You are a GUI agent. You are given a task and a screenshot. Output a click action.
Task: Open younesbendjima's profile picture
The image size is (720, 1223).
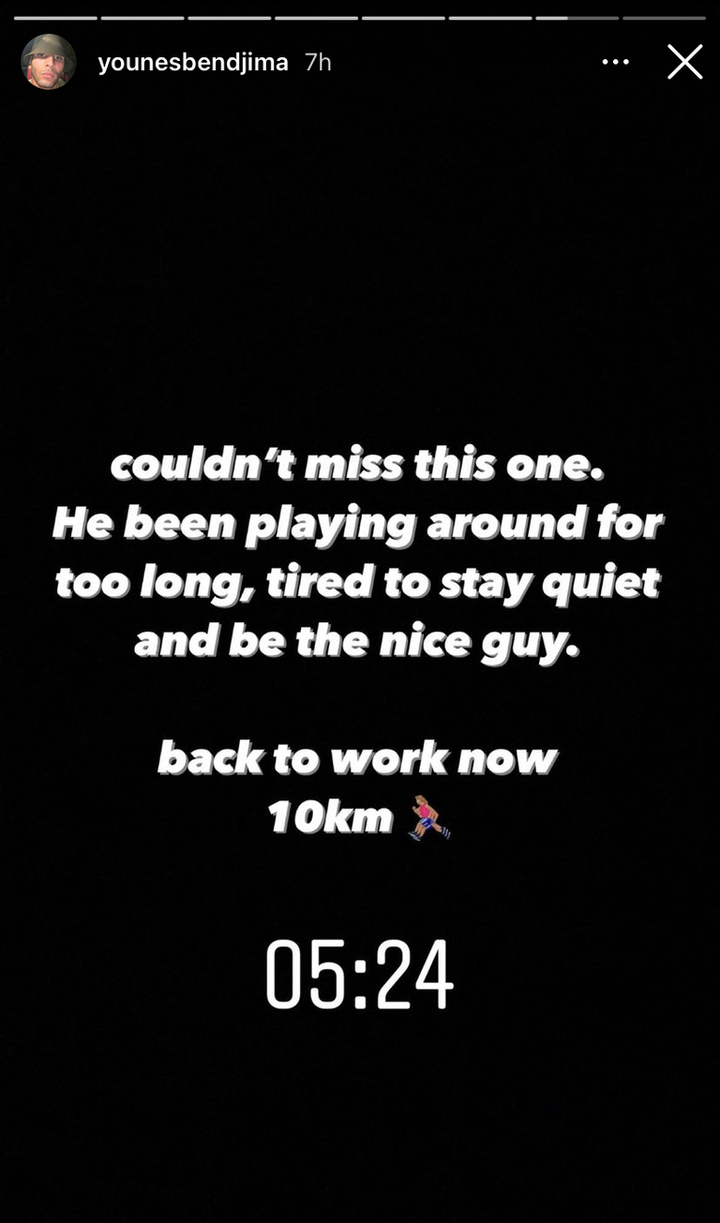coord(48,62)
